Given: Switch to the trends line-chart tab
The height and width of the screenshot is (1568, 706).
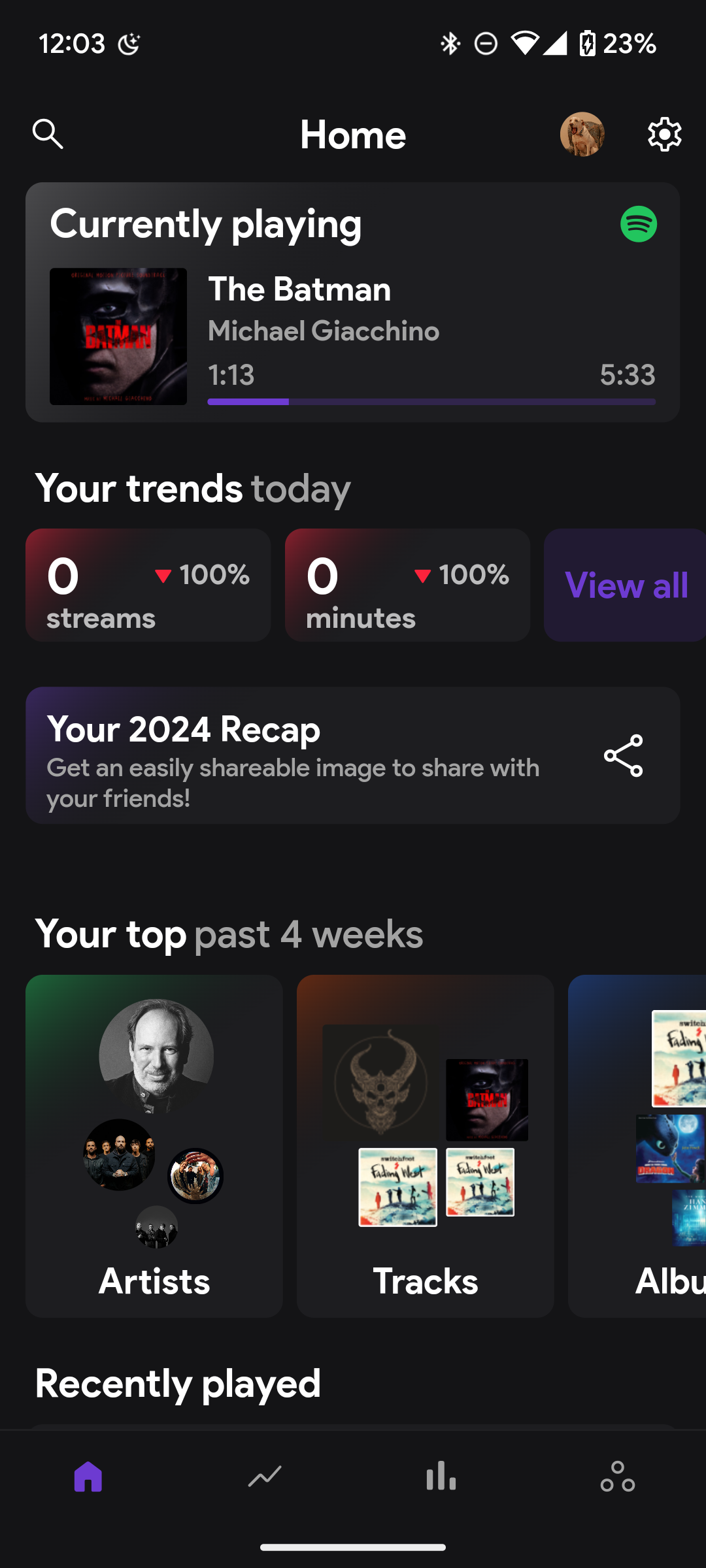Looking at the screenshot, I should tap(265, 1477).
